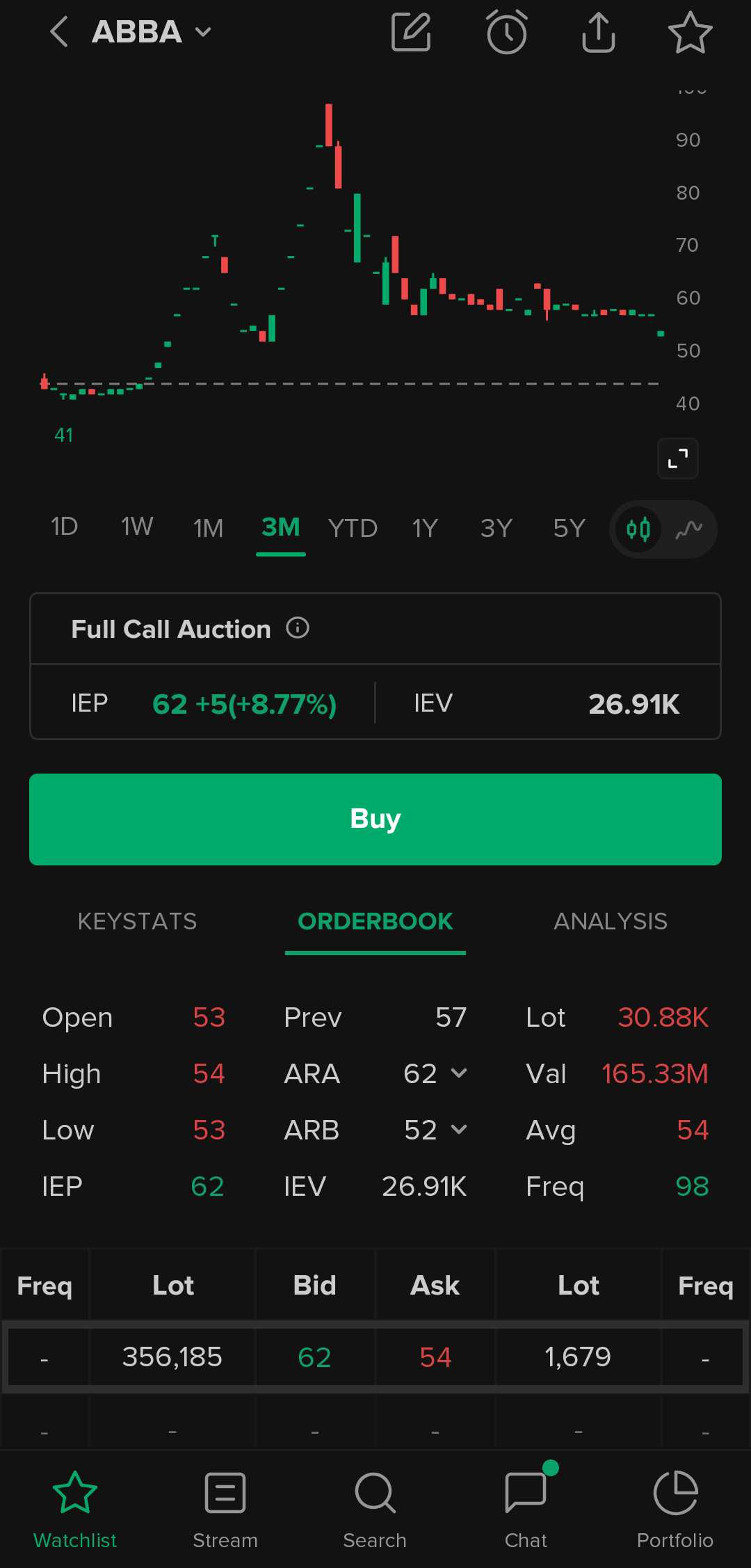The width and height of the screenshot is (751, 1568).
Task: Show the 1M chart range
Action: pos(208,528)
